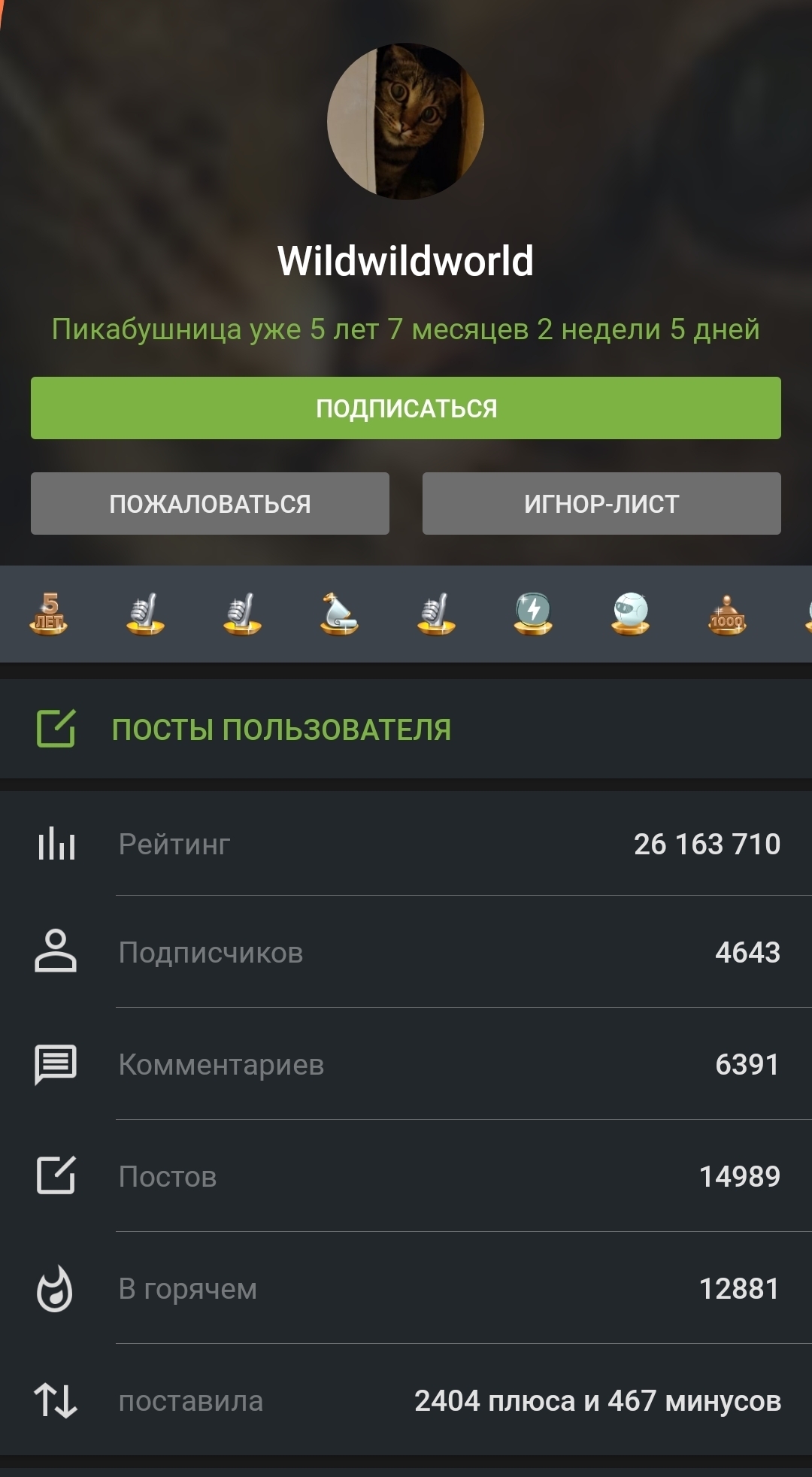Tap Пожаловаться to report the user
Viewport: 812px width, 1477px height.
(x=210, y=503)
